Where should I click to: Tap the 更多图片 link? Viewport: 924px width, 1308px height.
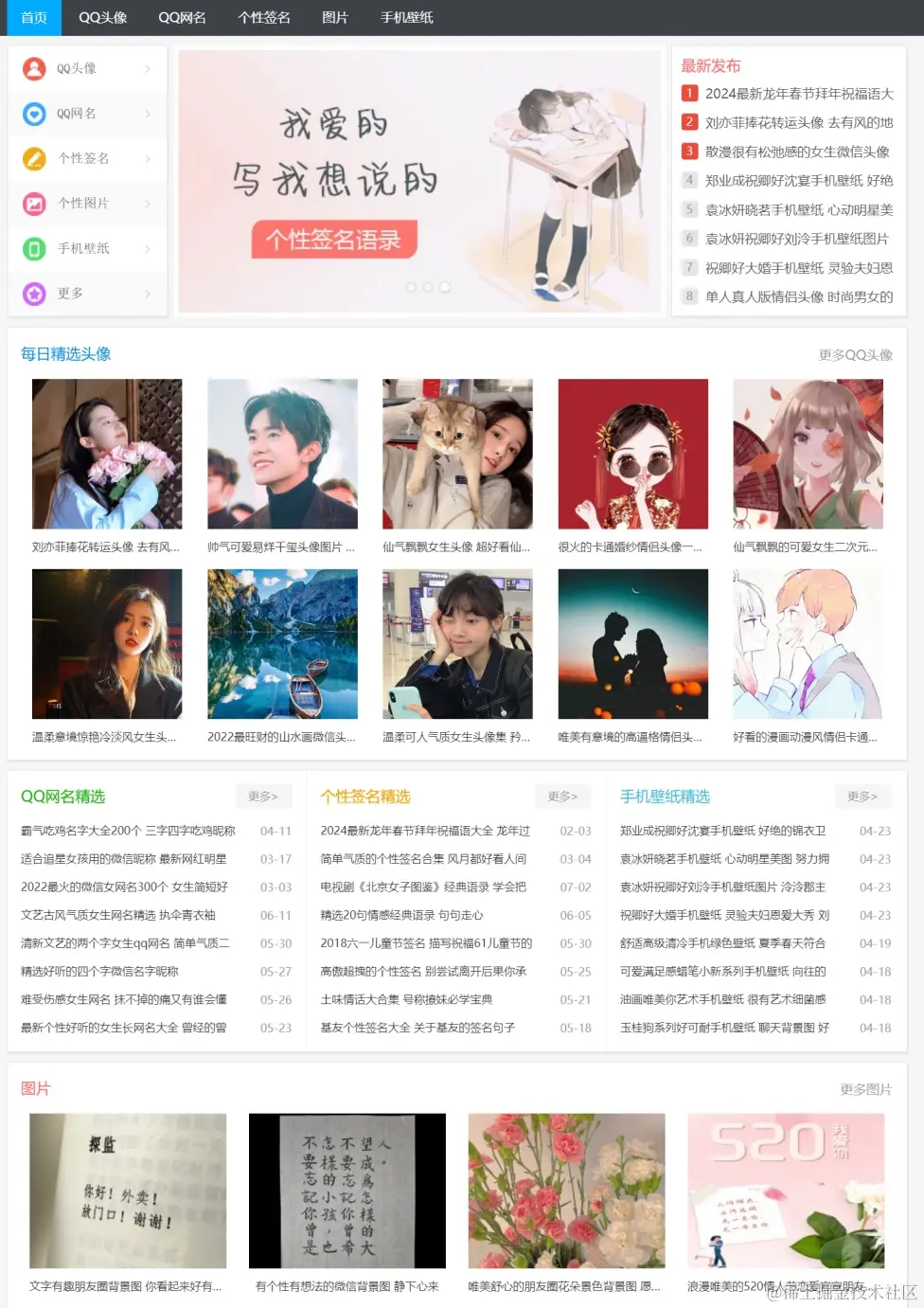(865, 1089)
